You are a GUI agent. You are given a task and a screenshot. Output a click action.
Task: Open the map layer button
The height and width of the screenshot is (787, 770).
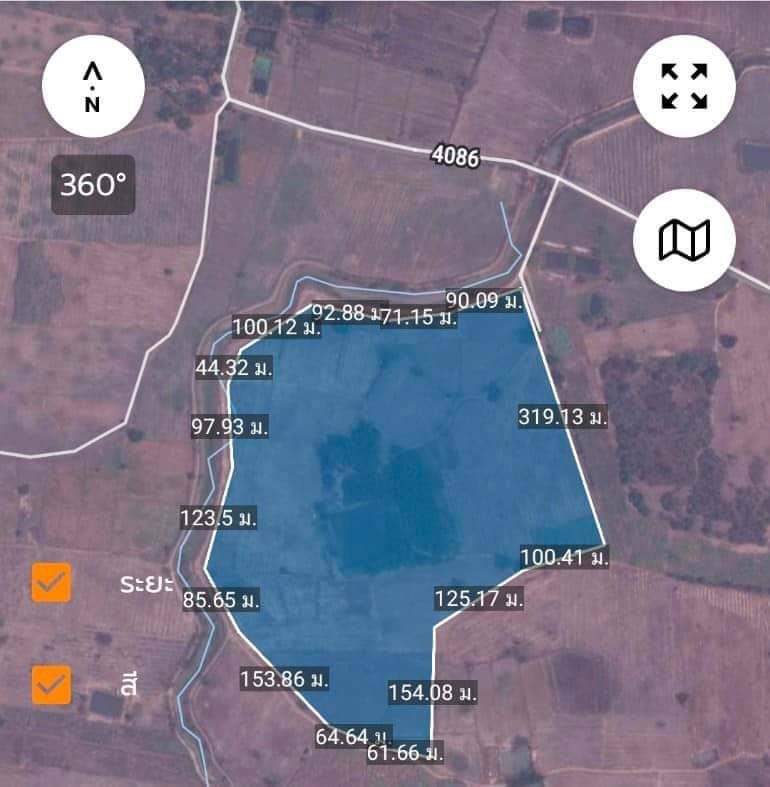(x=685, y=240)
